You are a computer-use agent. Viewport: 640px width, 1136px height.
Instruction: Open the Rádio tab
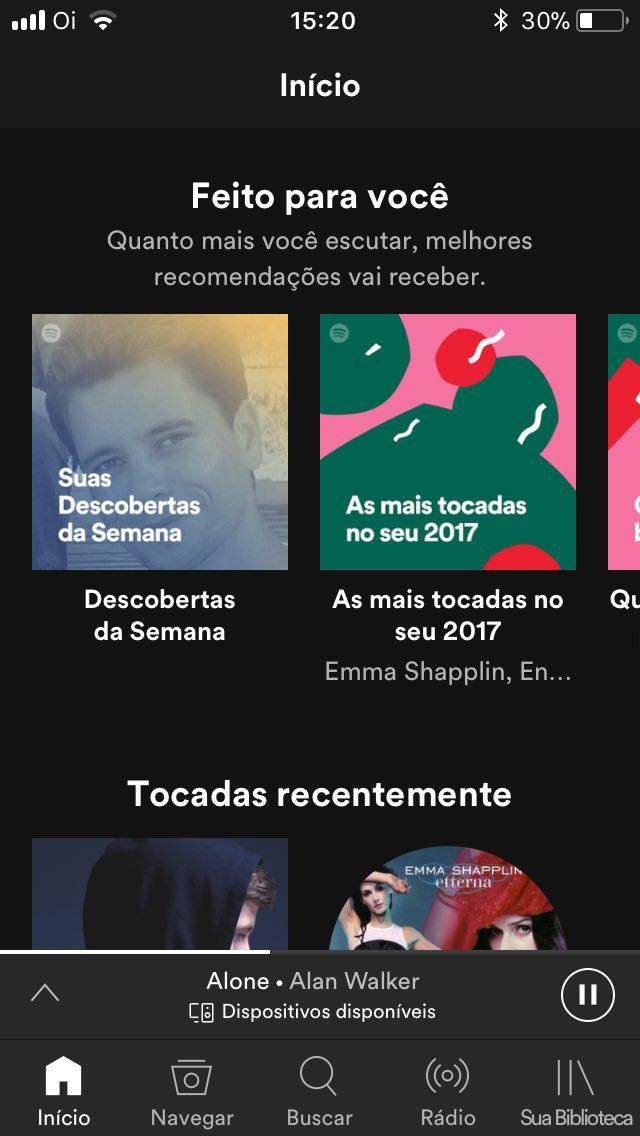coord(447,1092)
